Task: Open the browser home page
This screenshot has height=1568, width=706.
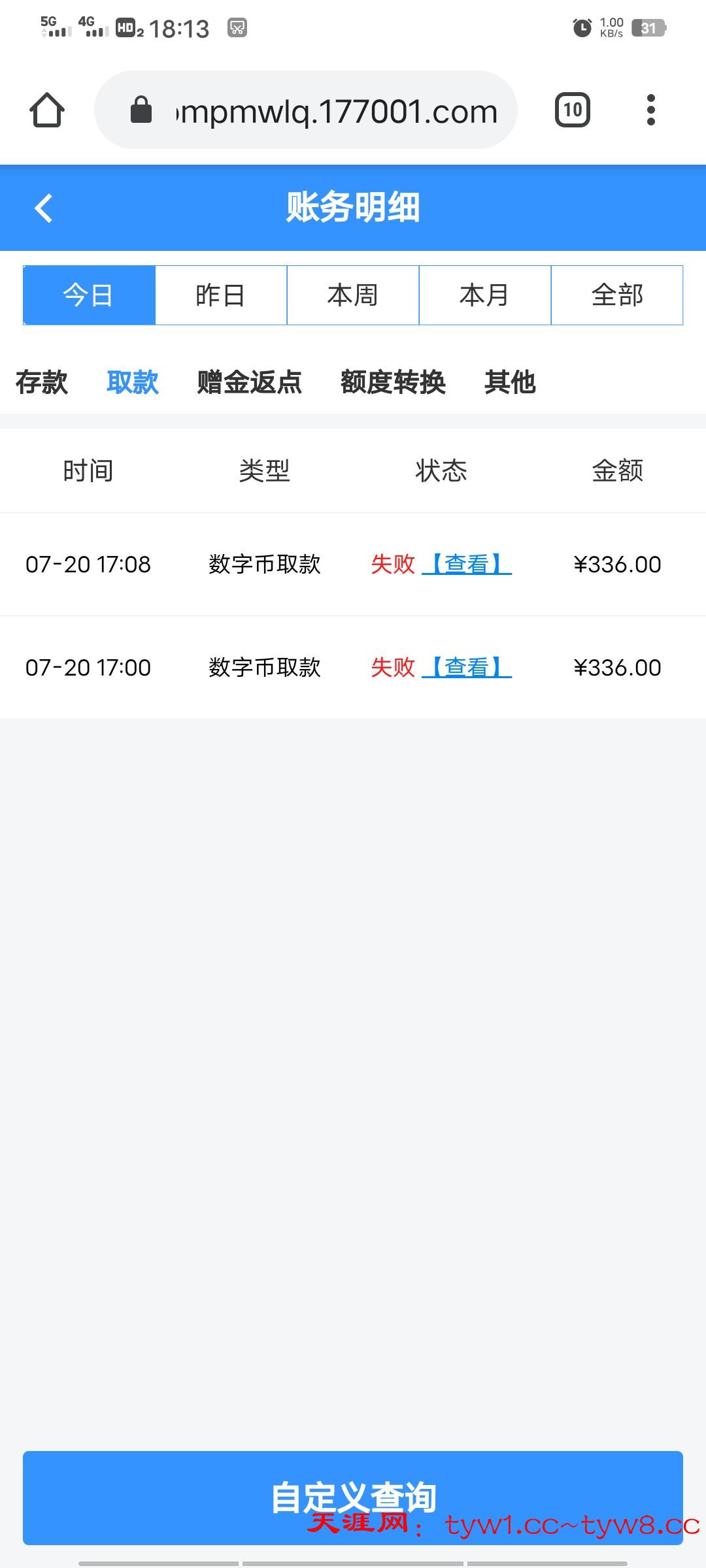Action: tap(47, 110)
